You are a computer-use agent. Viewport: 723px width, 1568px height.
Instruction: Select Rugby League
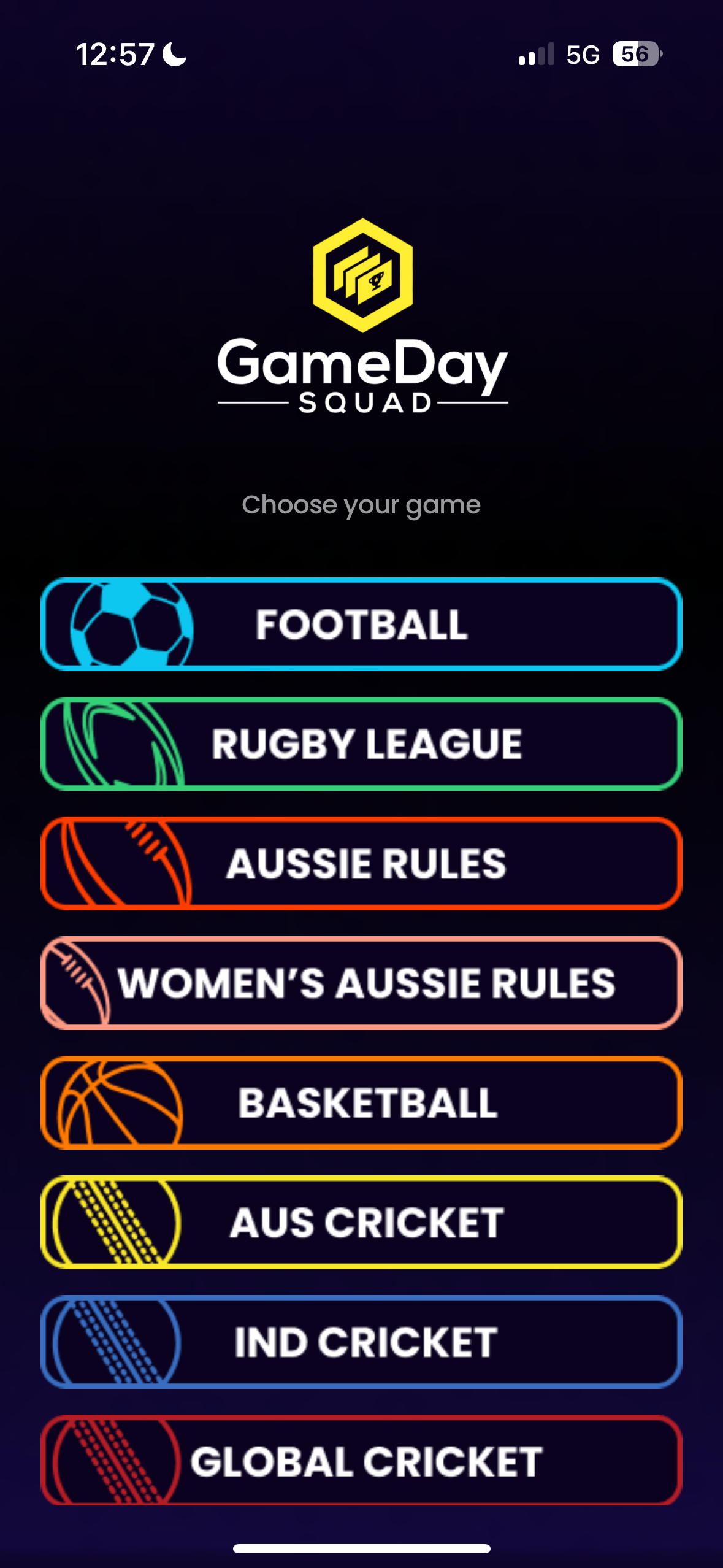pyautogui.click(x=361, y=744)
